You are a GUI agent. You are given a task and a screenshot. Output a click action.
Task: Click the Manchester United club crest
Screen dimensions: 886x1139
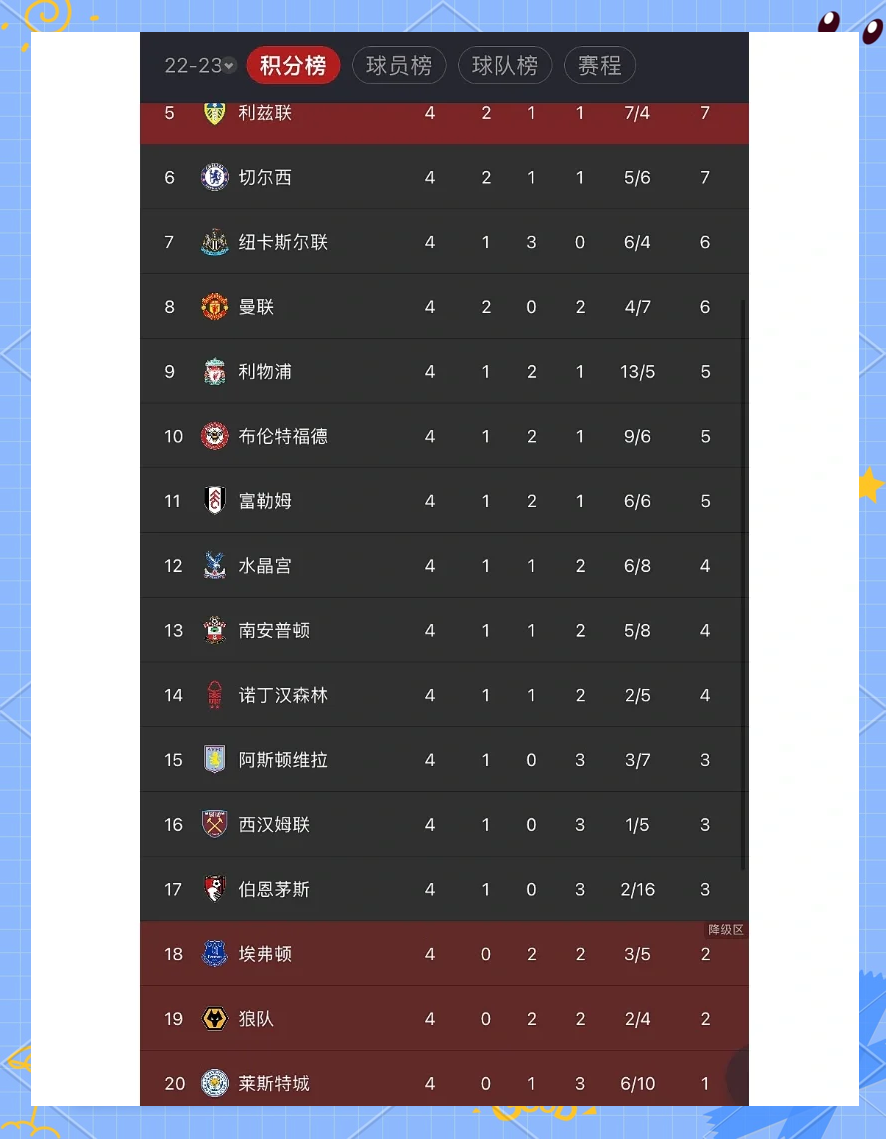[214, 307]
